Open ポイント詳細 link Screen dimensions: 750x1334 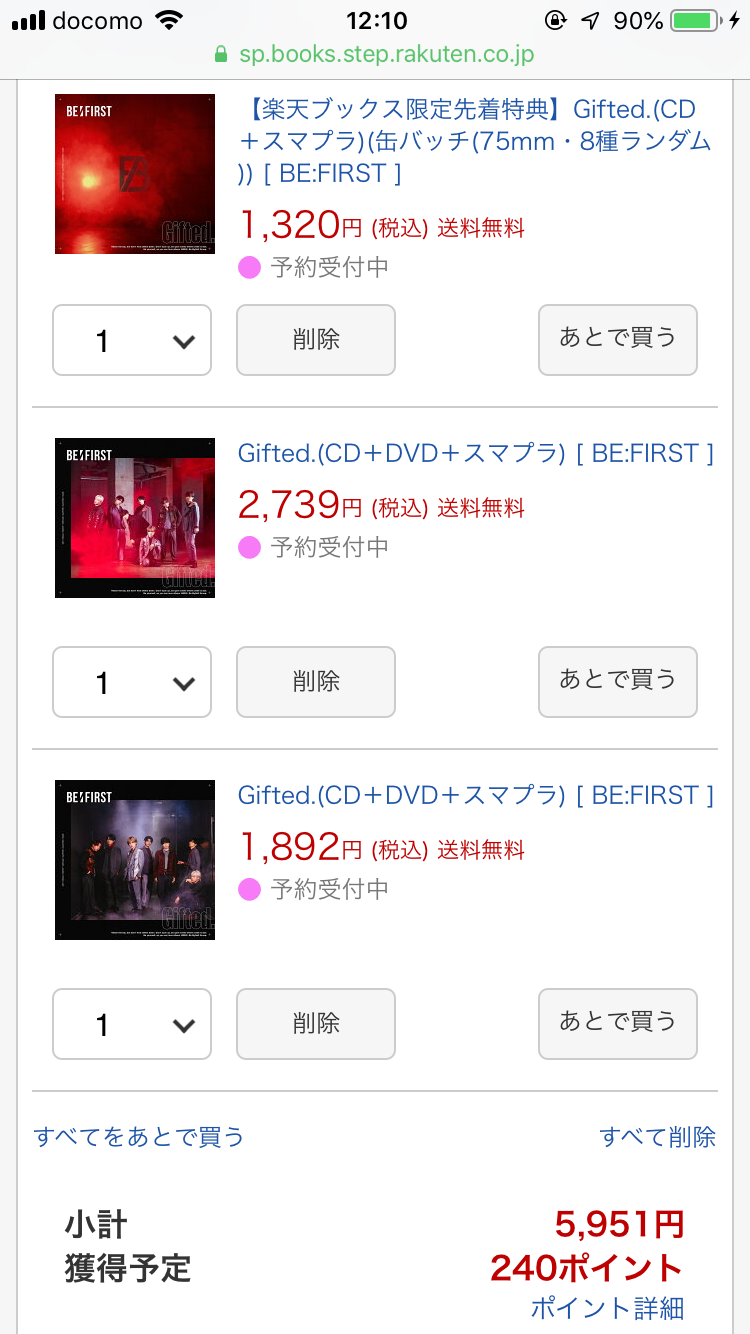click(x=607, y=1307)
